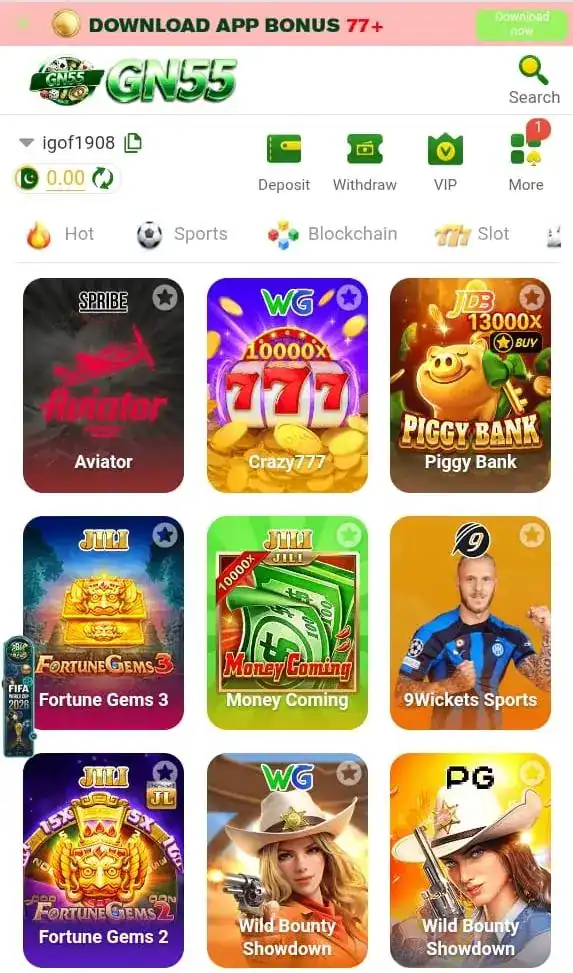Favorite the Piggy Bank game star
This screenshot has width=573, height=973.
coord(531,297)
